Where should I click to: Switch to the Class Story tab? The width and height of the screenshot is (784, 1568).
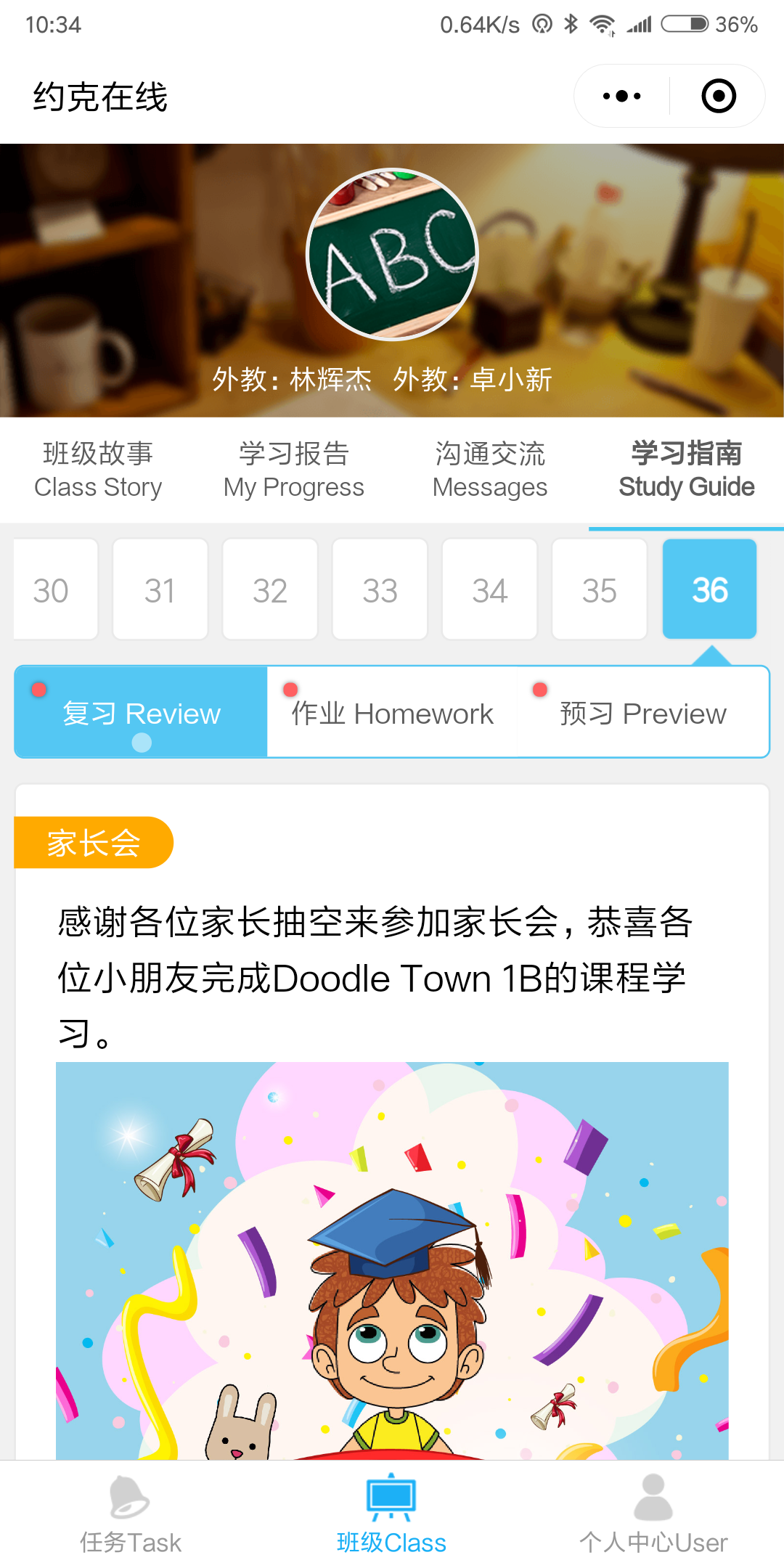[x=98, y=470]
